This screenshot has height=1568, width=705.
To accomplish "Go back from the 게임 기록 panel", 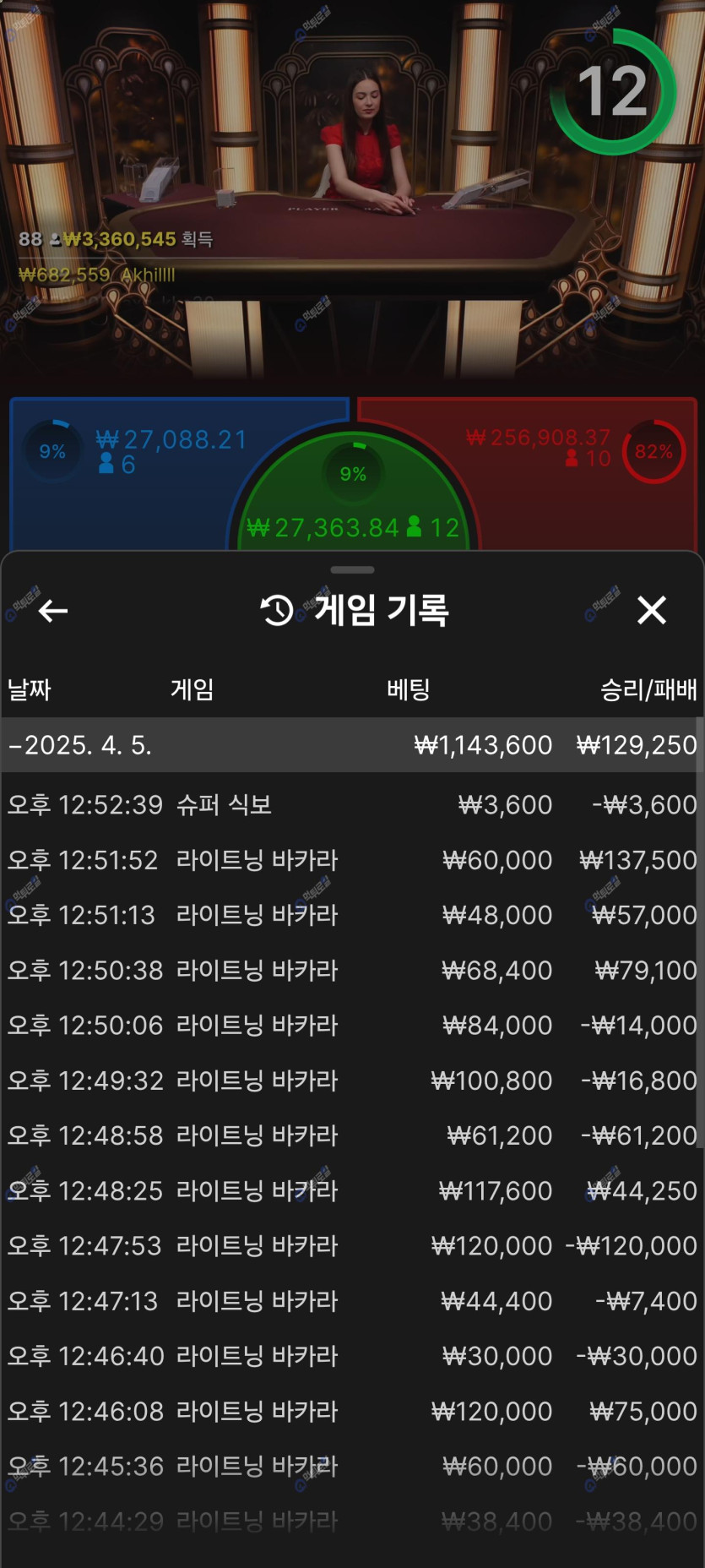I will 53,610.
